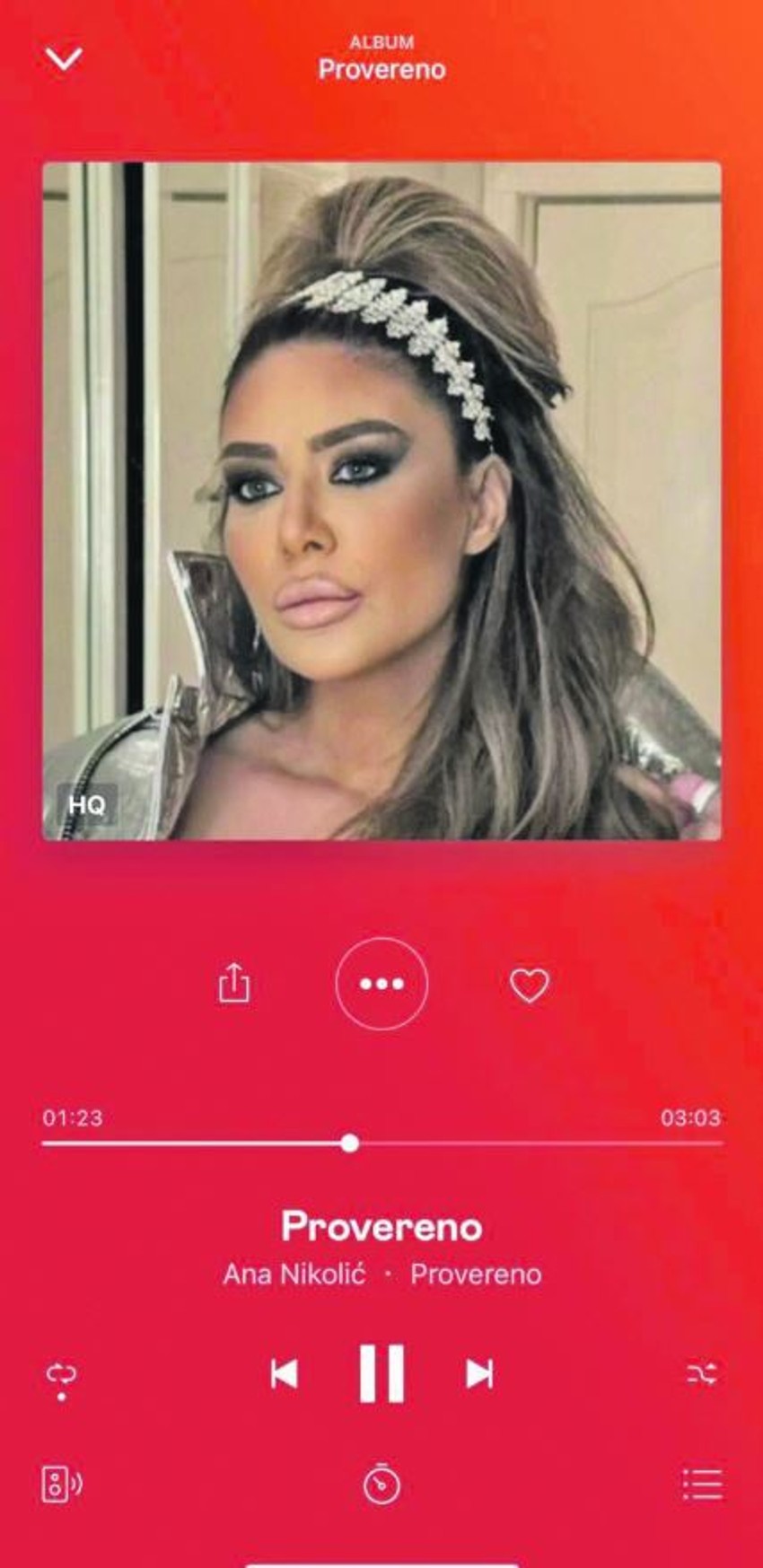Open the play queue list
Image resolution: width=763 pixels, height=1568 pixels.
click(702, 1485)
